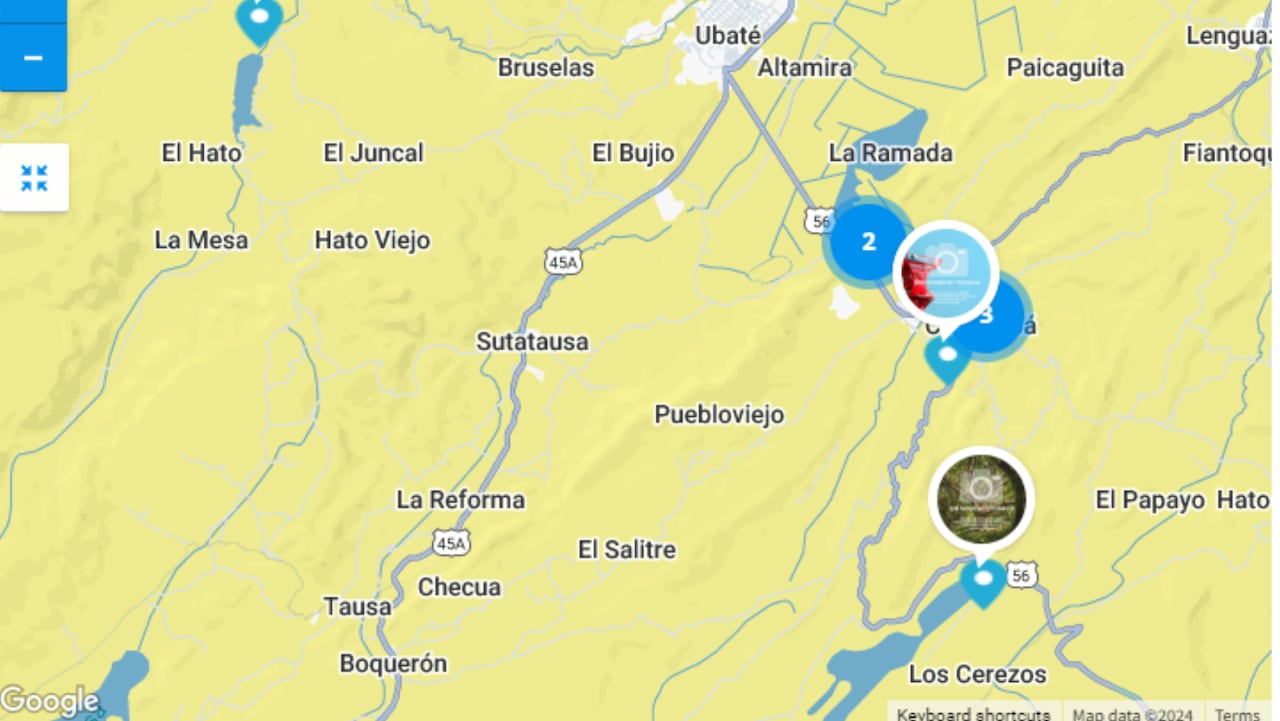Select the map pin above El Hato lake
Viewport: 1280px width, 721px height.
tap(259, 20)
